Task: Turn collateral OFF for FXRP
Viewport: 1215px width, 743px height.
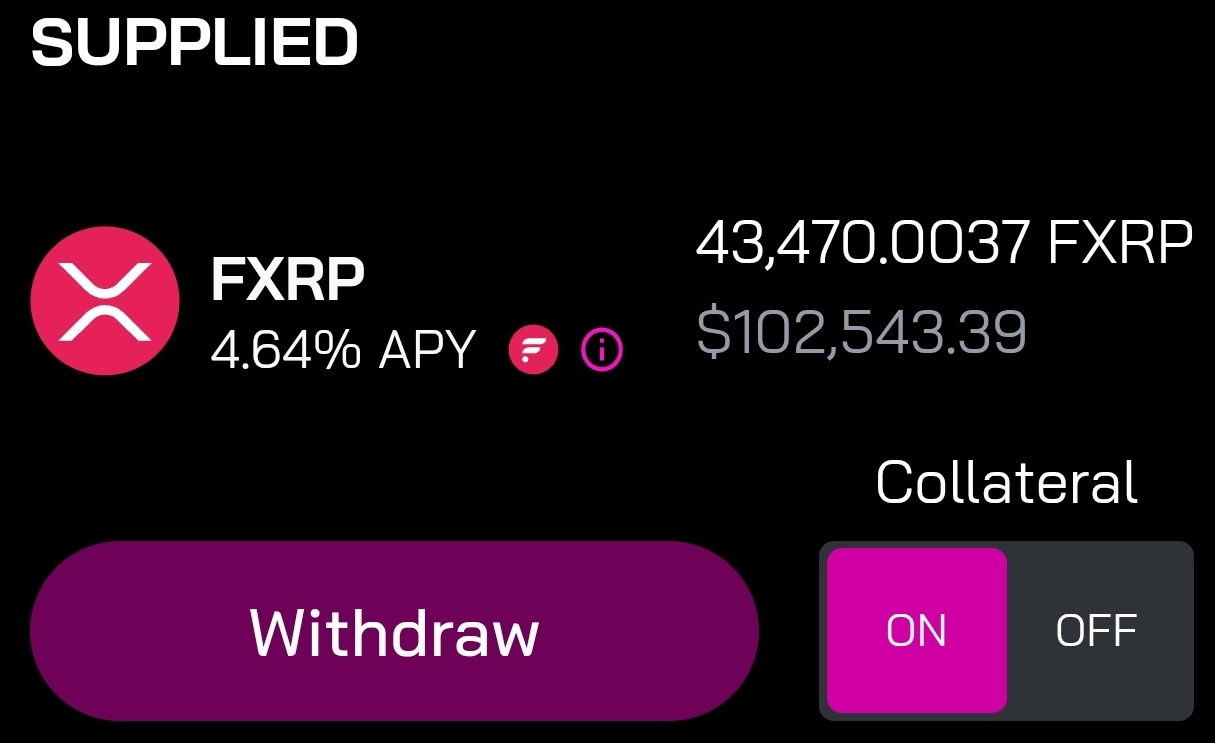Action: pyautogui.click(x=1097, y=631)
